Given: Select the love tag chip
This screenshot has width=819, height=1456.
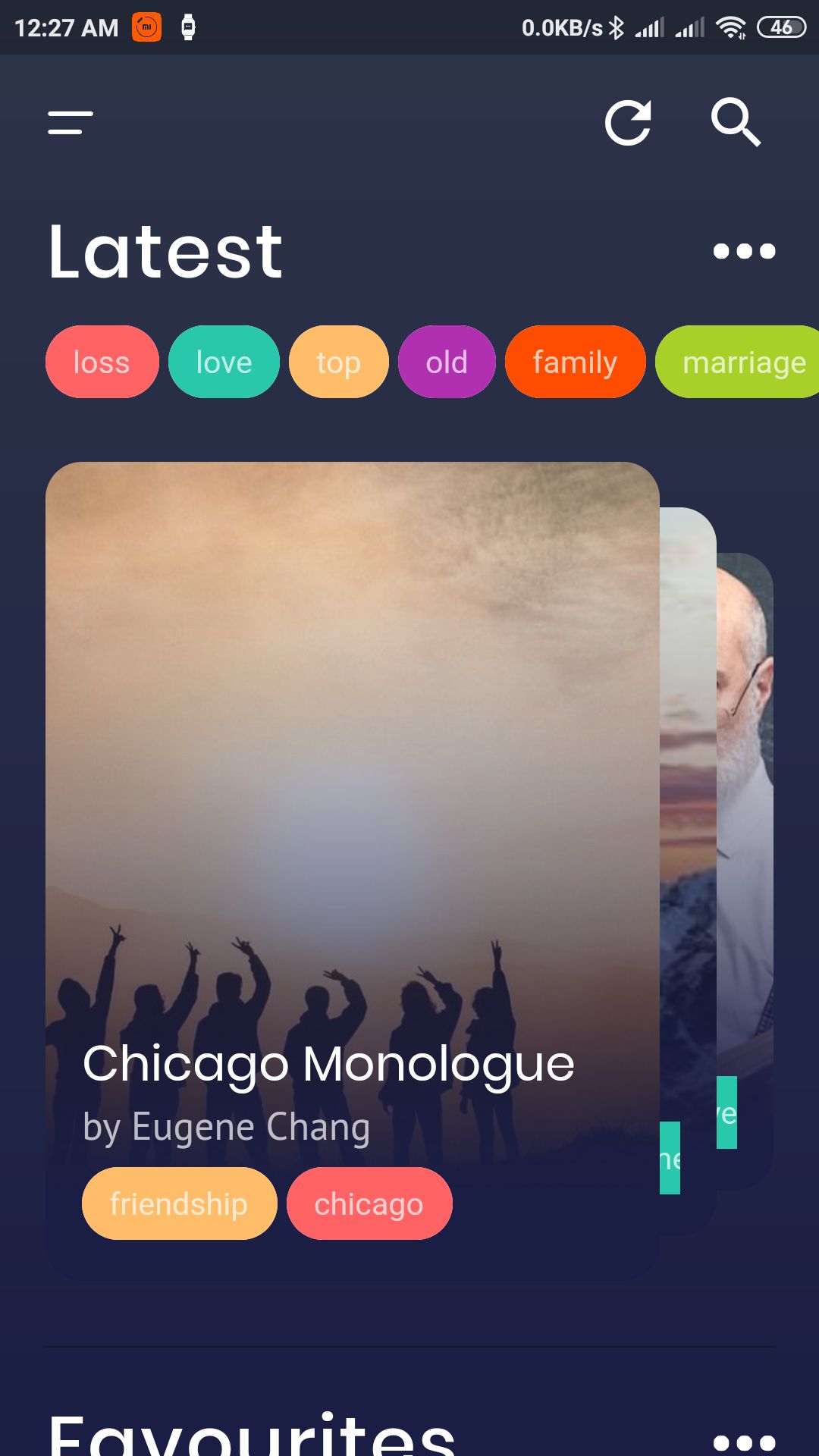Looking at the screenshot, I should coord(224,362).
